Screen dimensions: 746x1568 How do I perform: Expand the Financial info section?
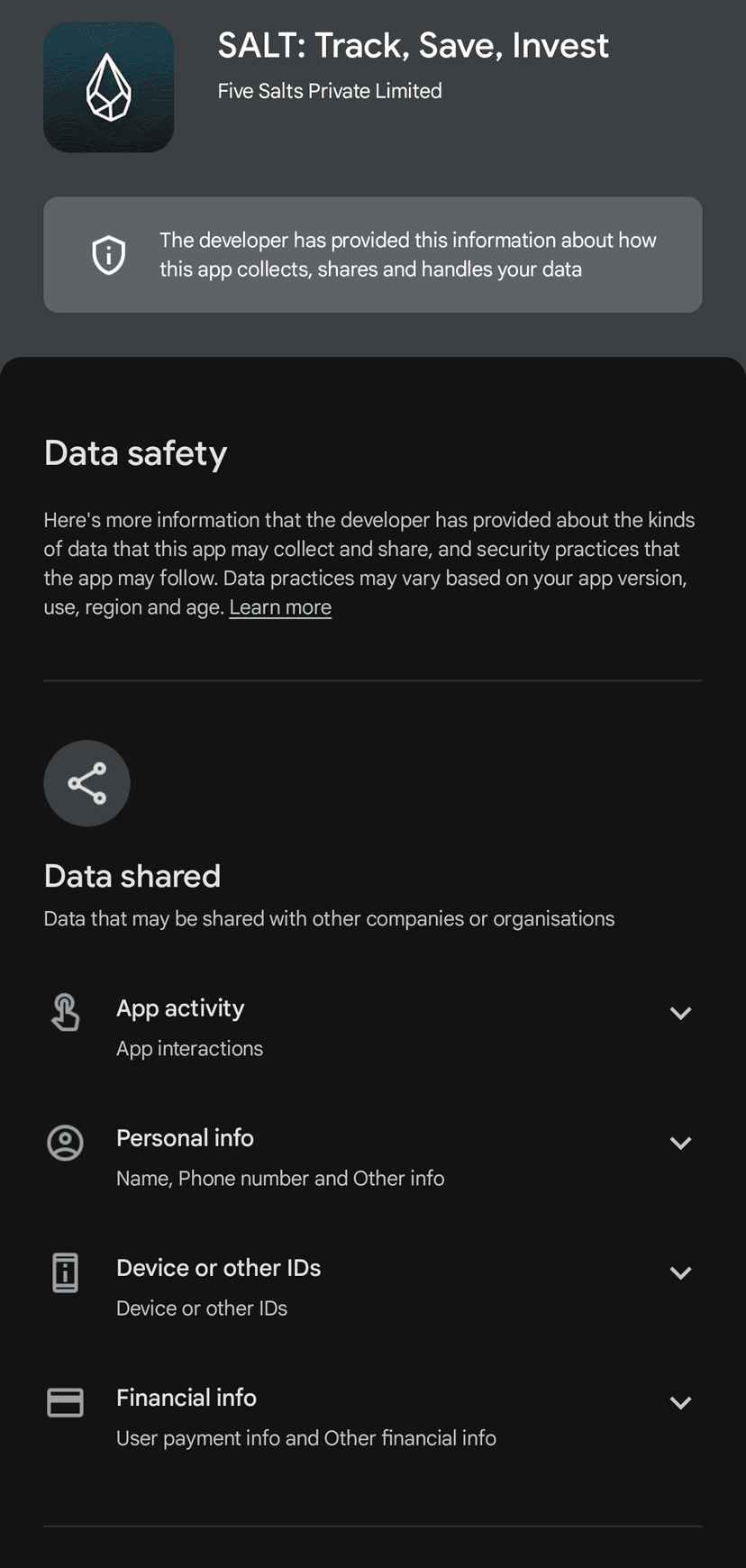point(680,1402)
